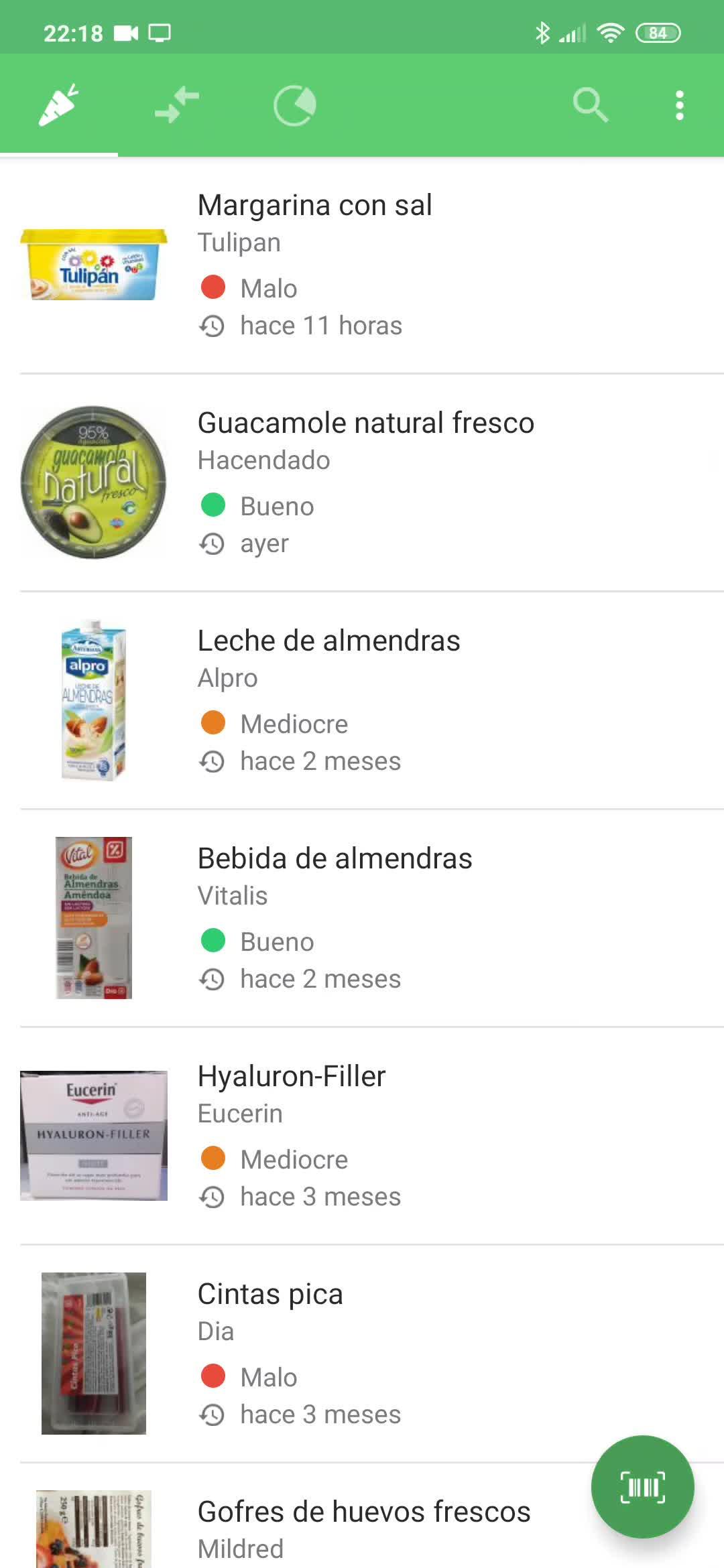View Guacamole natural fresco details
Image resolution: width=724 pixels, height=1568 pixels.
[362, 482]
